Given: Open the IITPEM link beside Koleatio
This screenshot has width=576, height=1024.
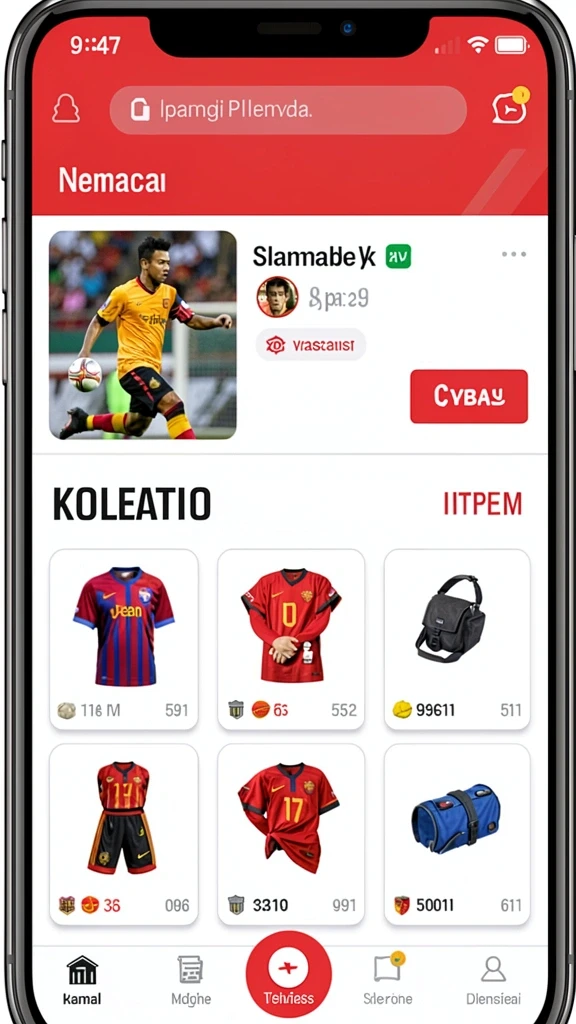Looking at the screenshot, I should [483, 504].
